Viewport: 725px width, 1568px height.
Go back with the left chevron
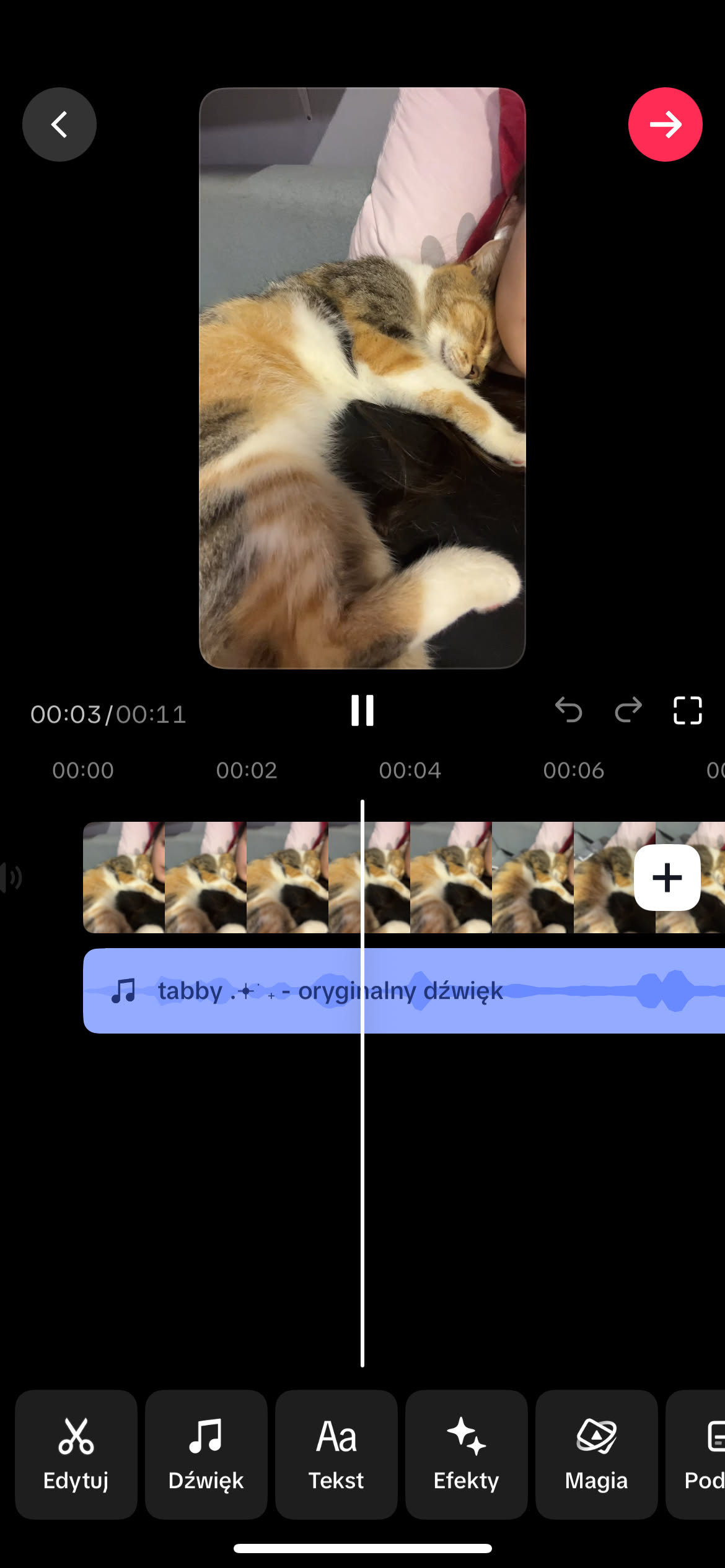pyautogui.click(x=59, y=124)
